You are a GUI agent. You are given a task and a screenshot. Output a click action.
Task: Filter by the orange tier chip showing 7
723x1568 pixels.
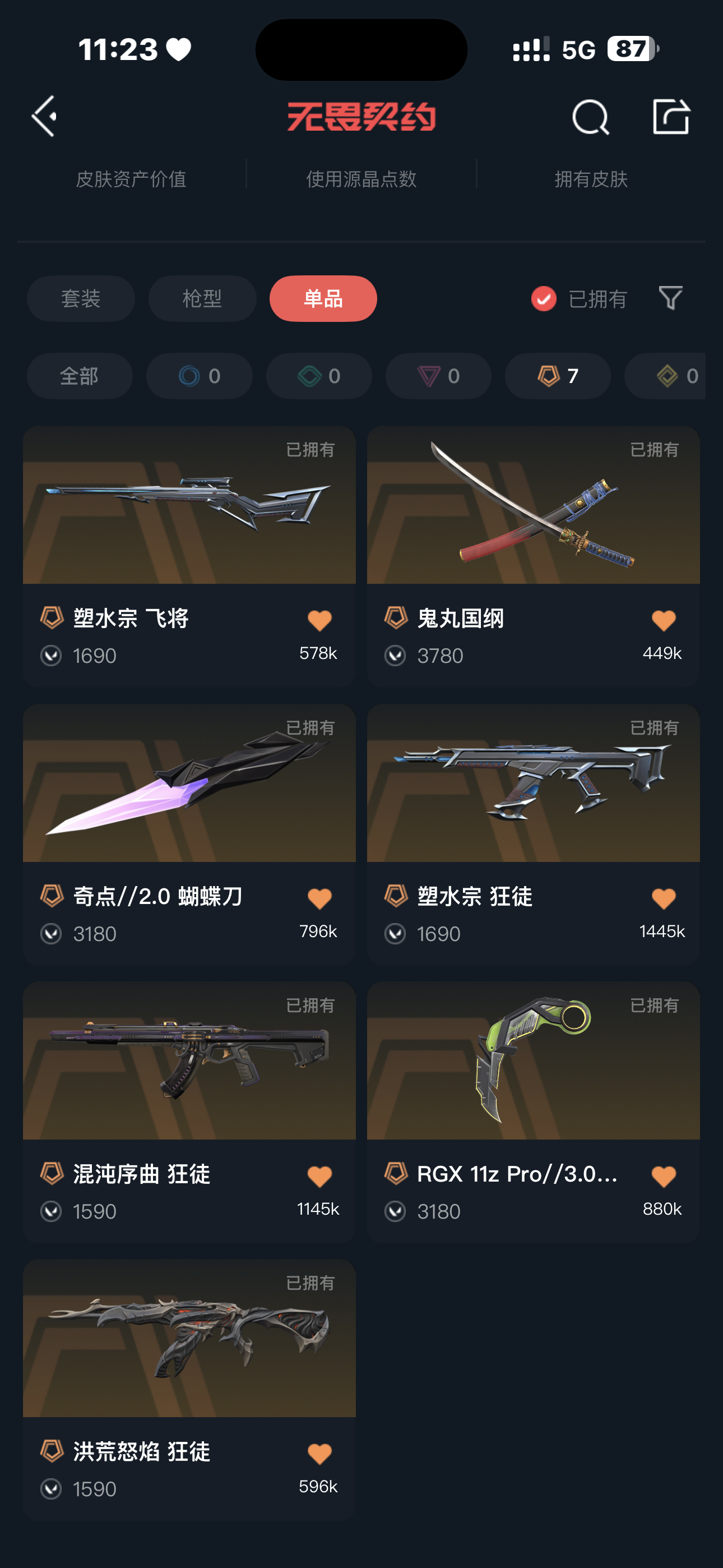pyautogui.click(x=558, y=376)
